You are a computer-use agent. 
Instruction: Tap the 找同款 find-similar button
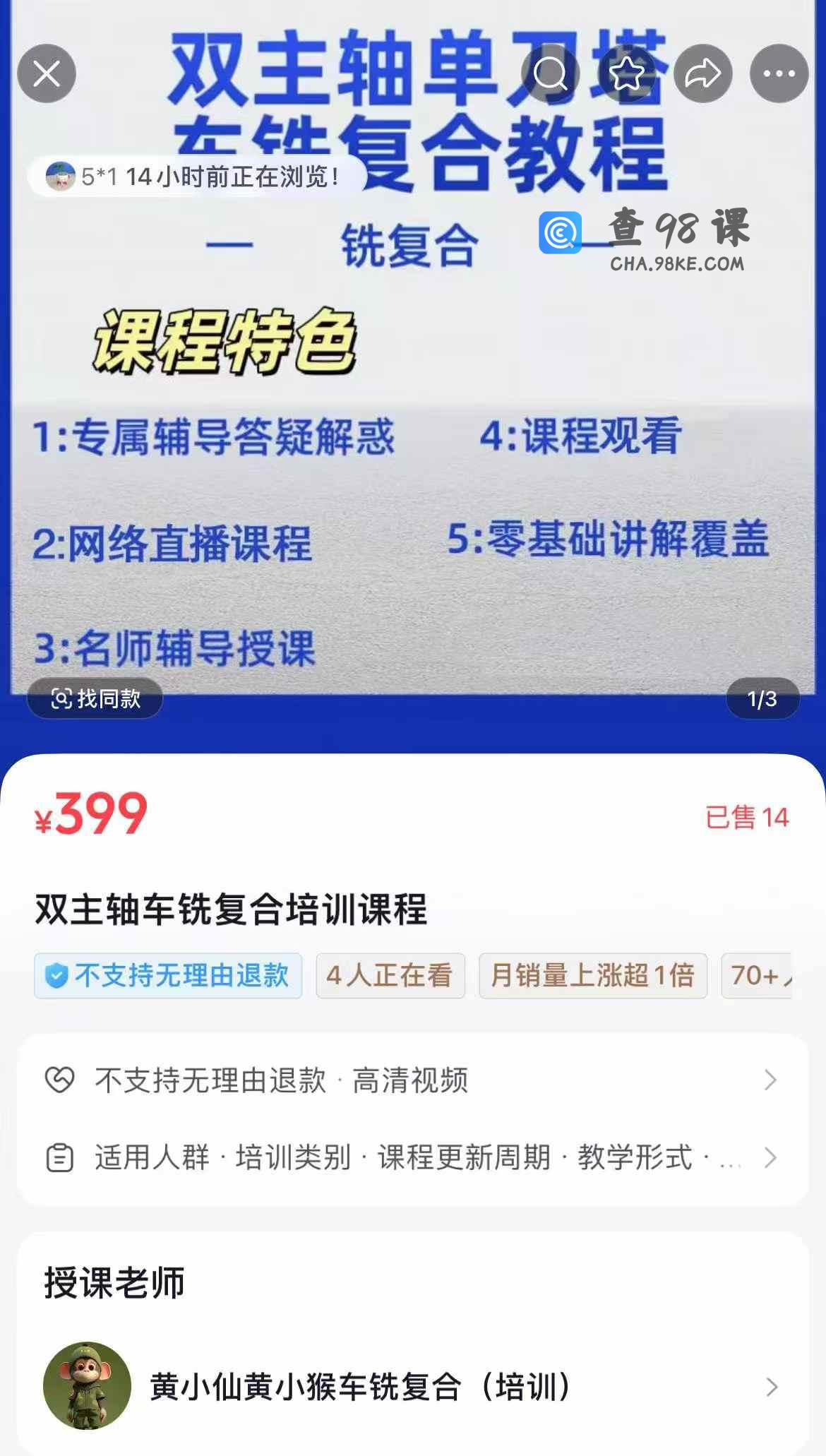tap(95, 698)
